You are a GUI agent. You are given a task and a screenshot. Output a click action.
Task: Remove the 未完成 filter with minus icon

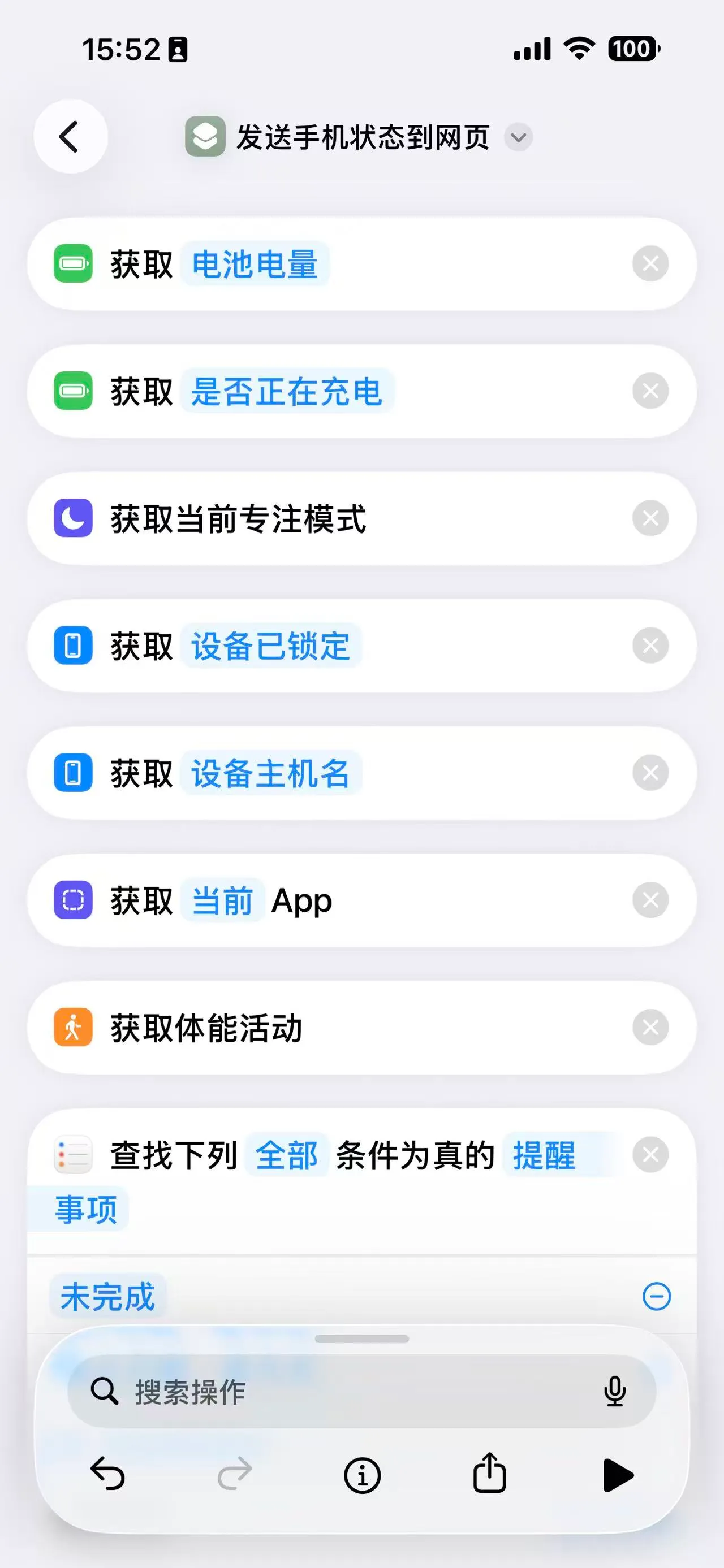click(x=657, y=1296)
